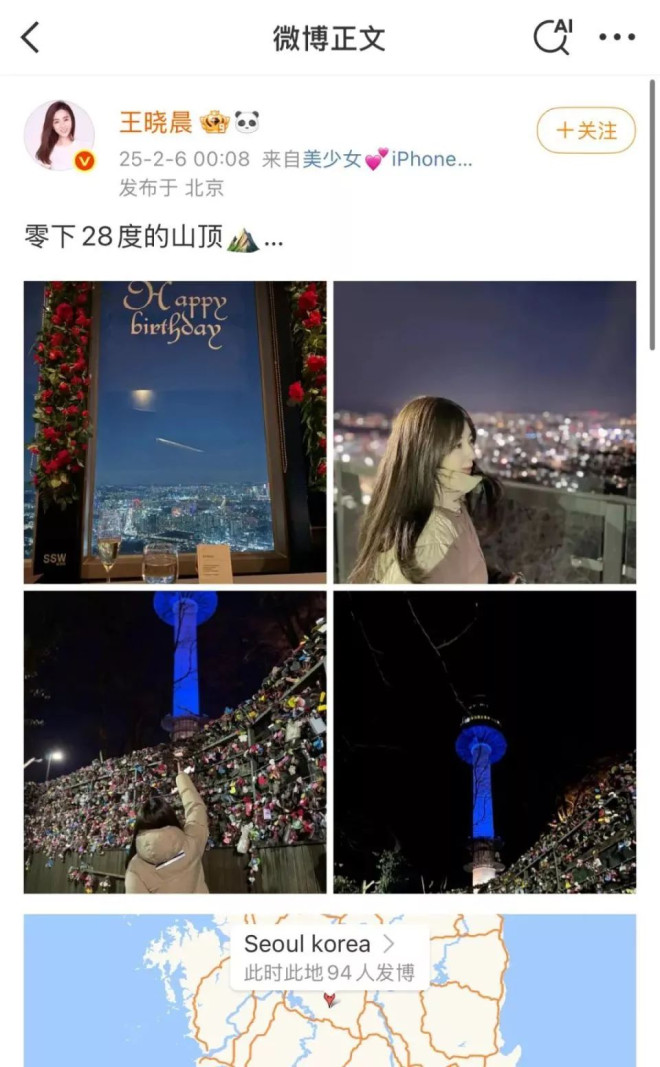Open photo of person pointing at locks
The width and height of the screenshot is (660, 1067).
click(175, 741)
